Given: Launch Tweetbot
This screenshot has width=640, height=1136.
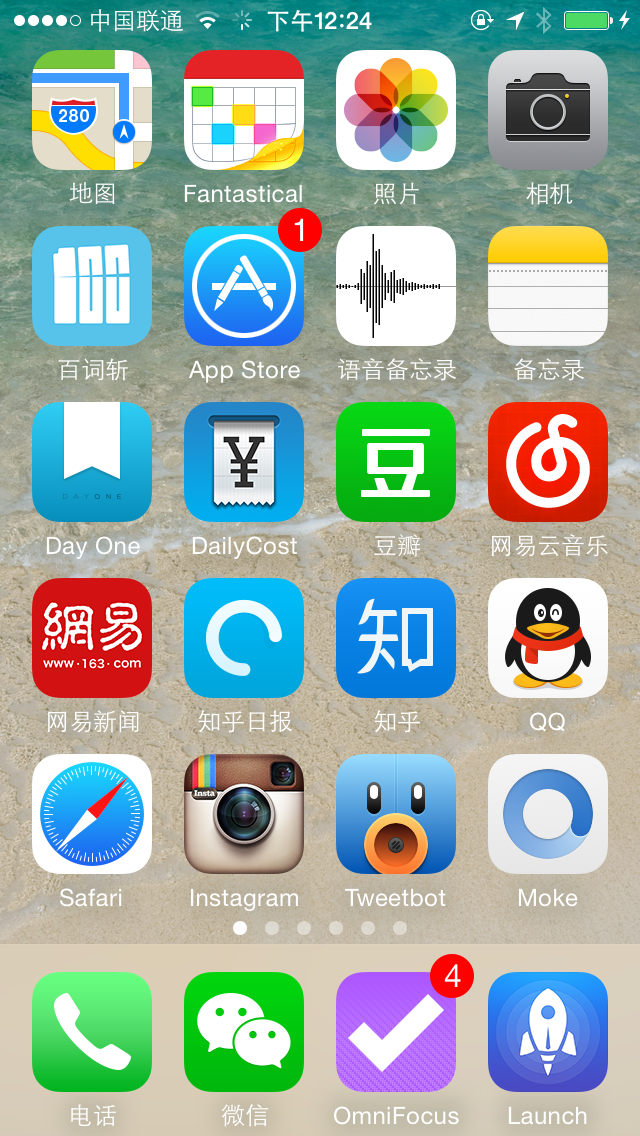Looking at the screenshot, I should pos(396,814).
